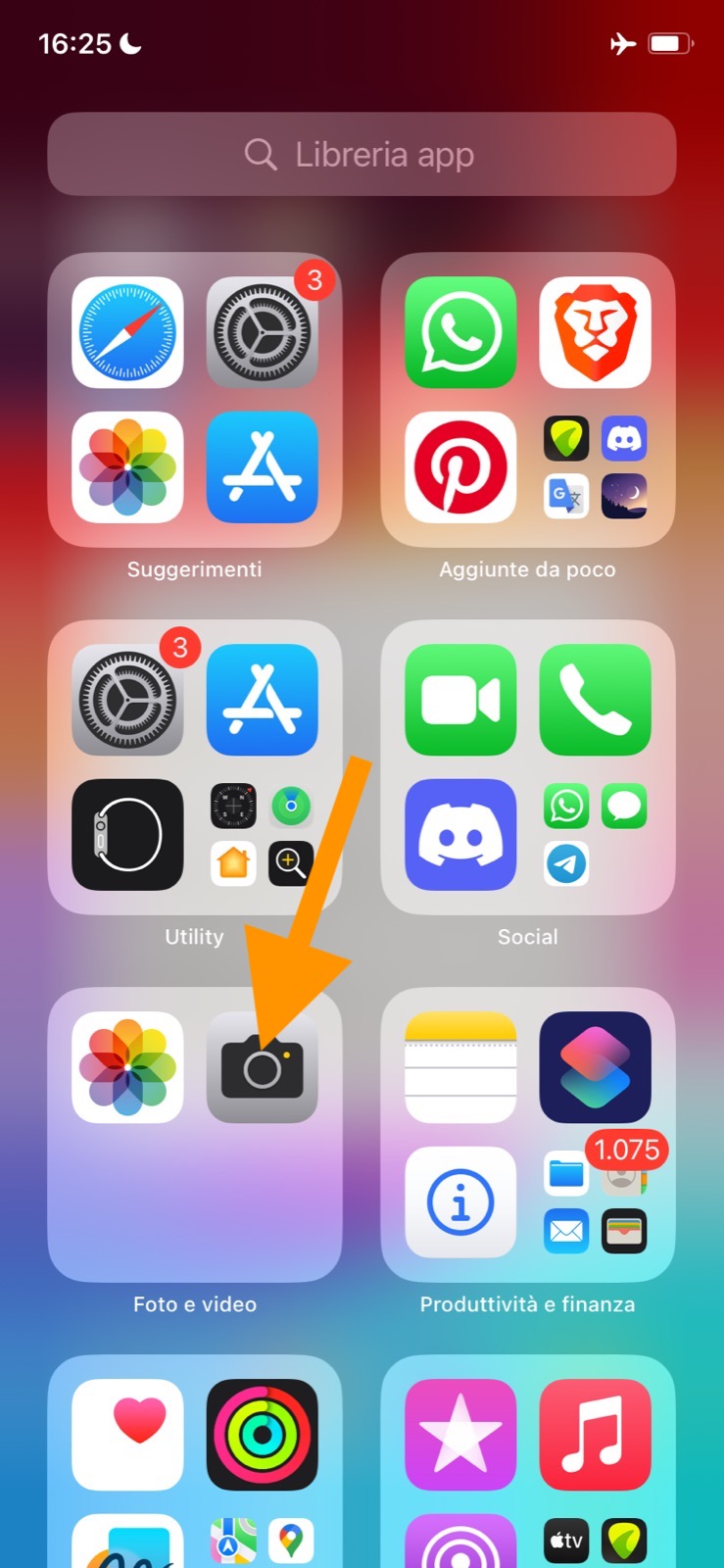The height and width of the screenshot is (1568, 724).
Task: Open App Store in the Suggerimenti folder
Action: (262, 467)
